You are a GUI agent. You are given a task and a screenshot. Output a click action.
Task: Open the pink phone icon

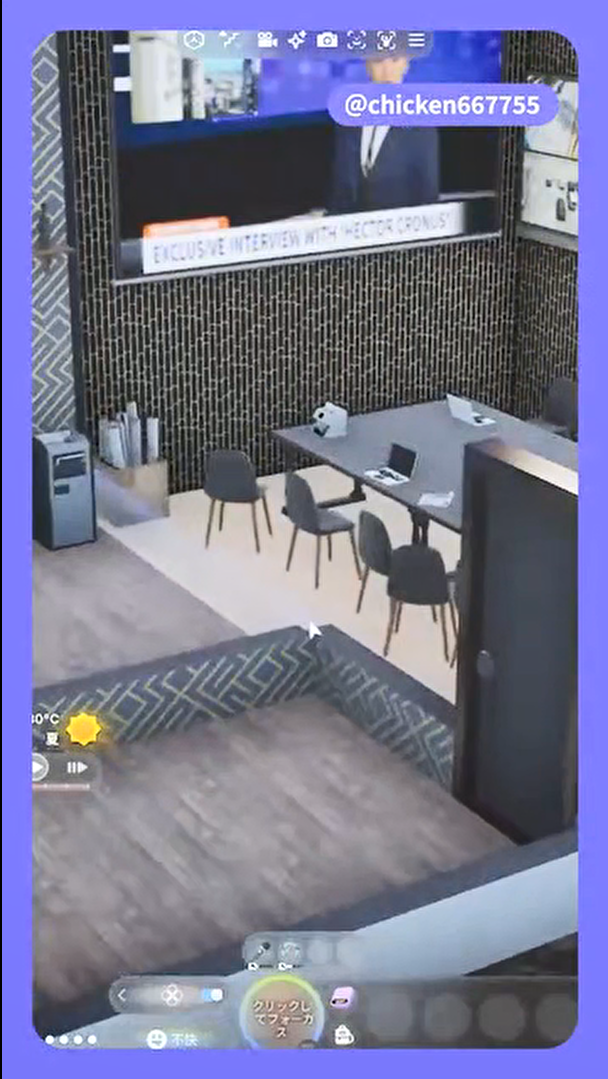coord(342,997)
